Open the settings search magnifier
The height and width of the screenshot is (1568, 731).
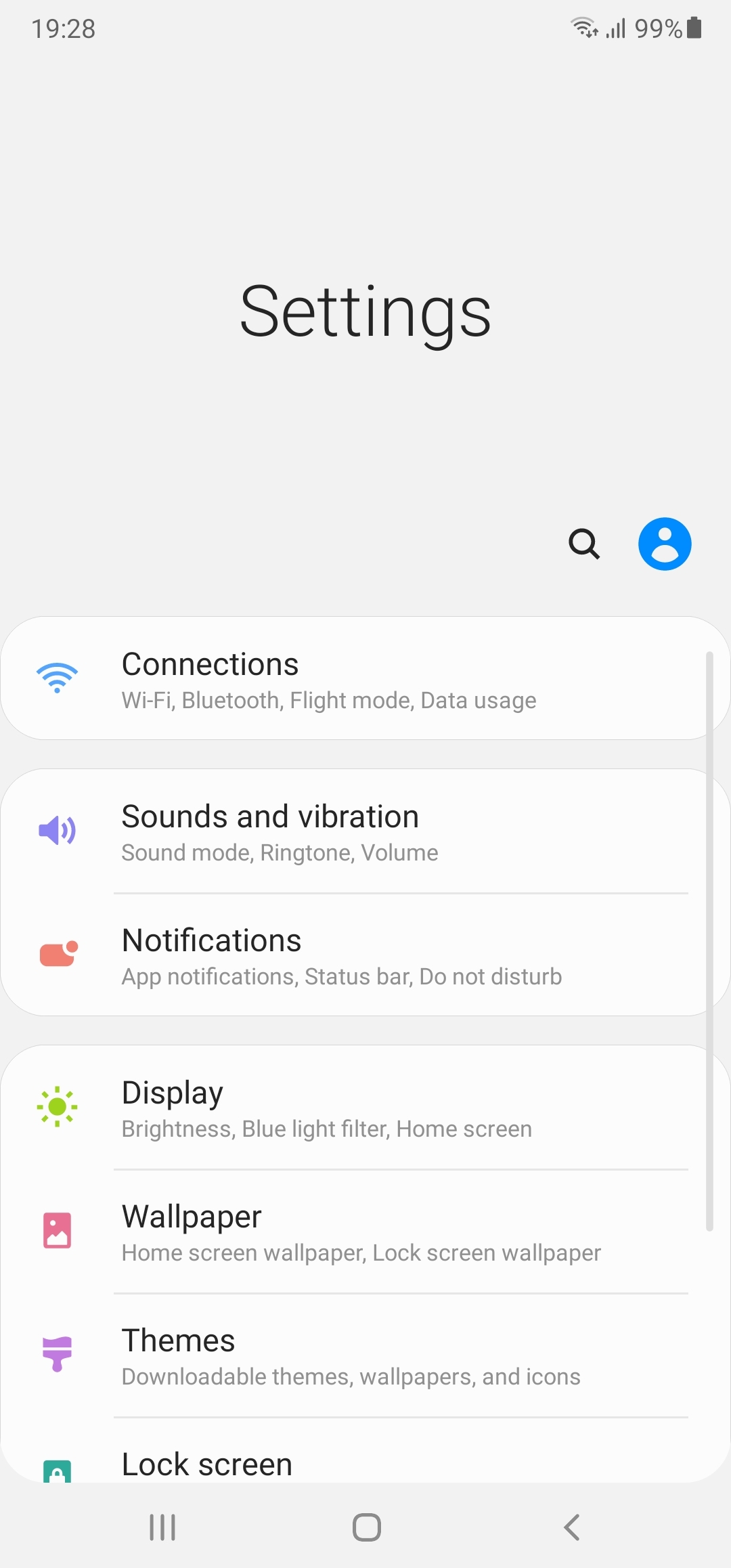(584, 544)
